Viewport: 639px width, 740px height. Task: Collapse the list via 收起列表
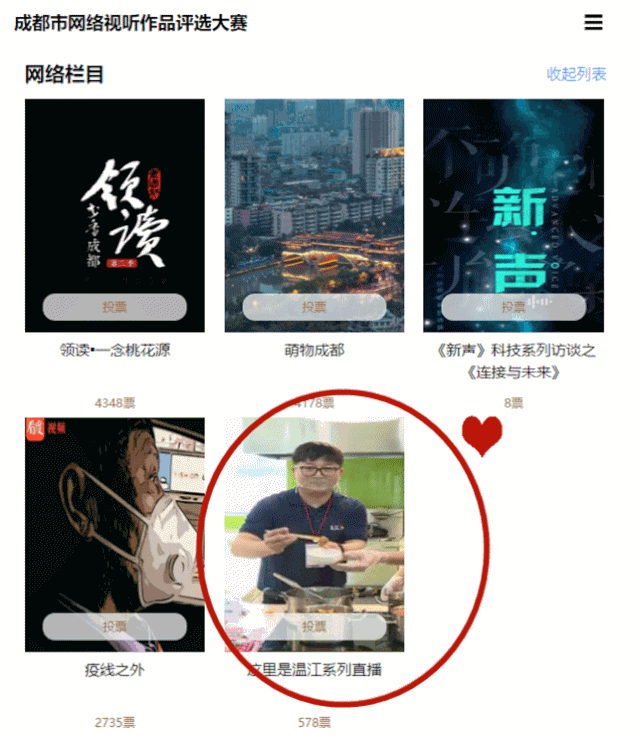(576, 74)
